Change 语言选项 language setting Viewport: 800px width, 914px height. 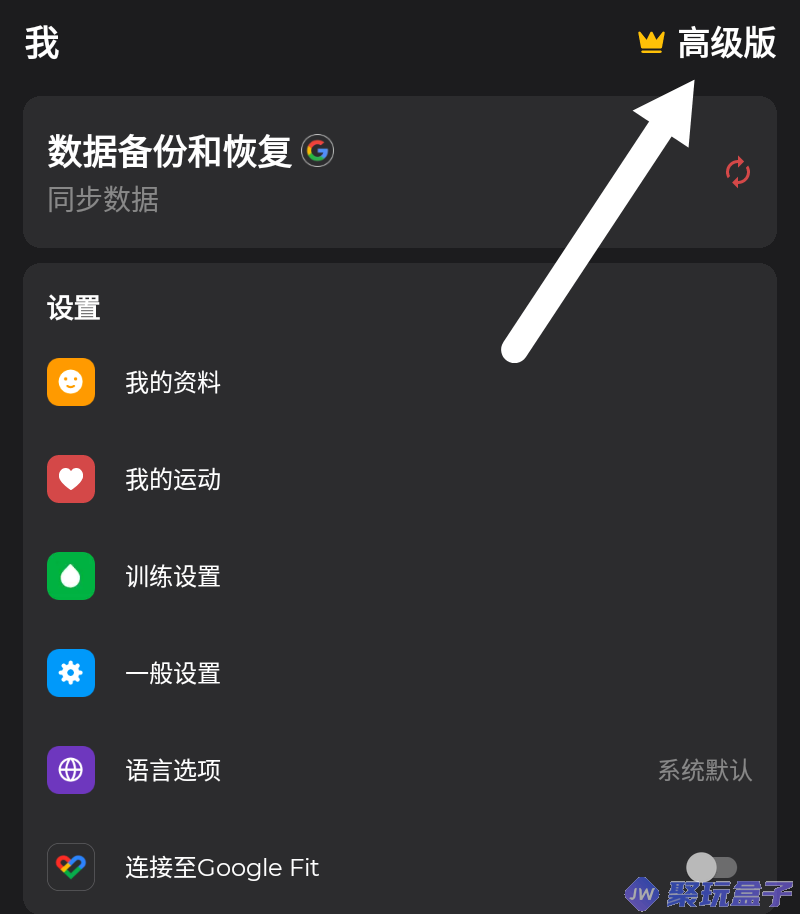click(400, 770)
